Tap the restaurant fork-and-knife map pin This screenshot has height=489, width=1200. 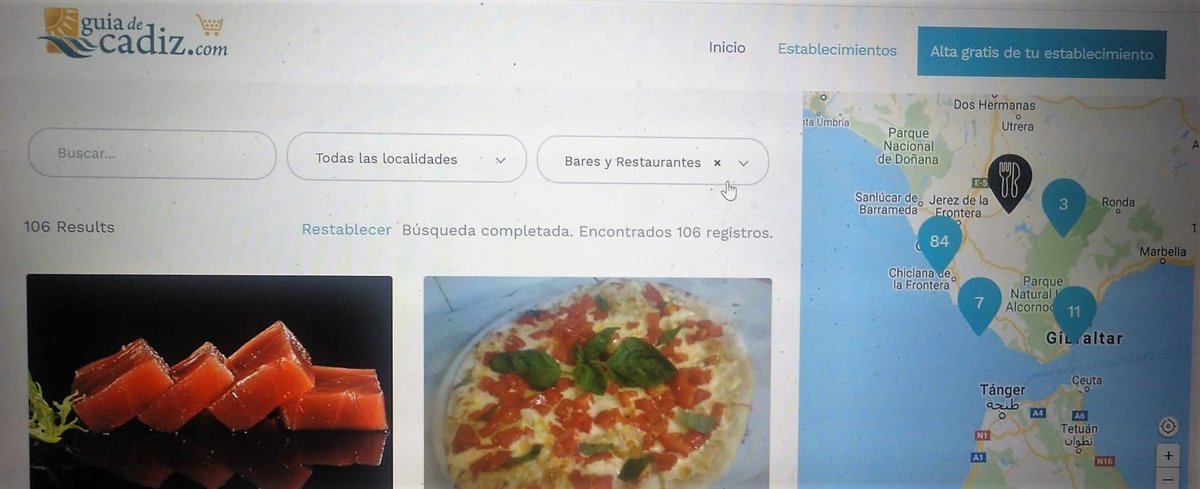tap(1009, 180)
